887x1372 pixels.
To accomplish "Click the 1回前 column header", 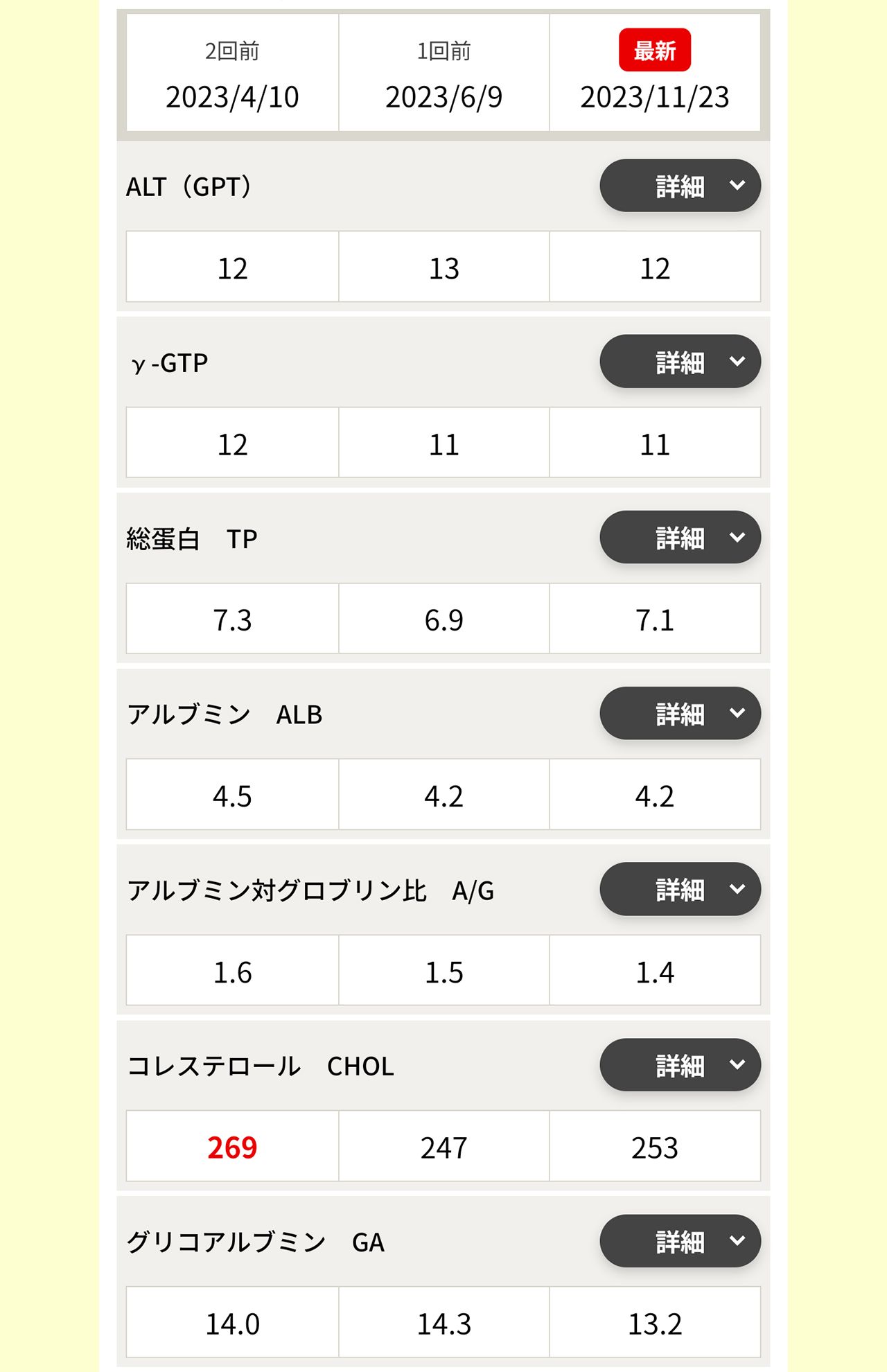I will pyautogui.click(x=443, y=49).
